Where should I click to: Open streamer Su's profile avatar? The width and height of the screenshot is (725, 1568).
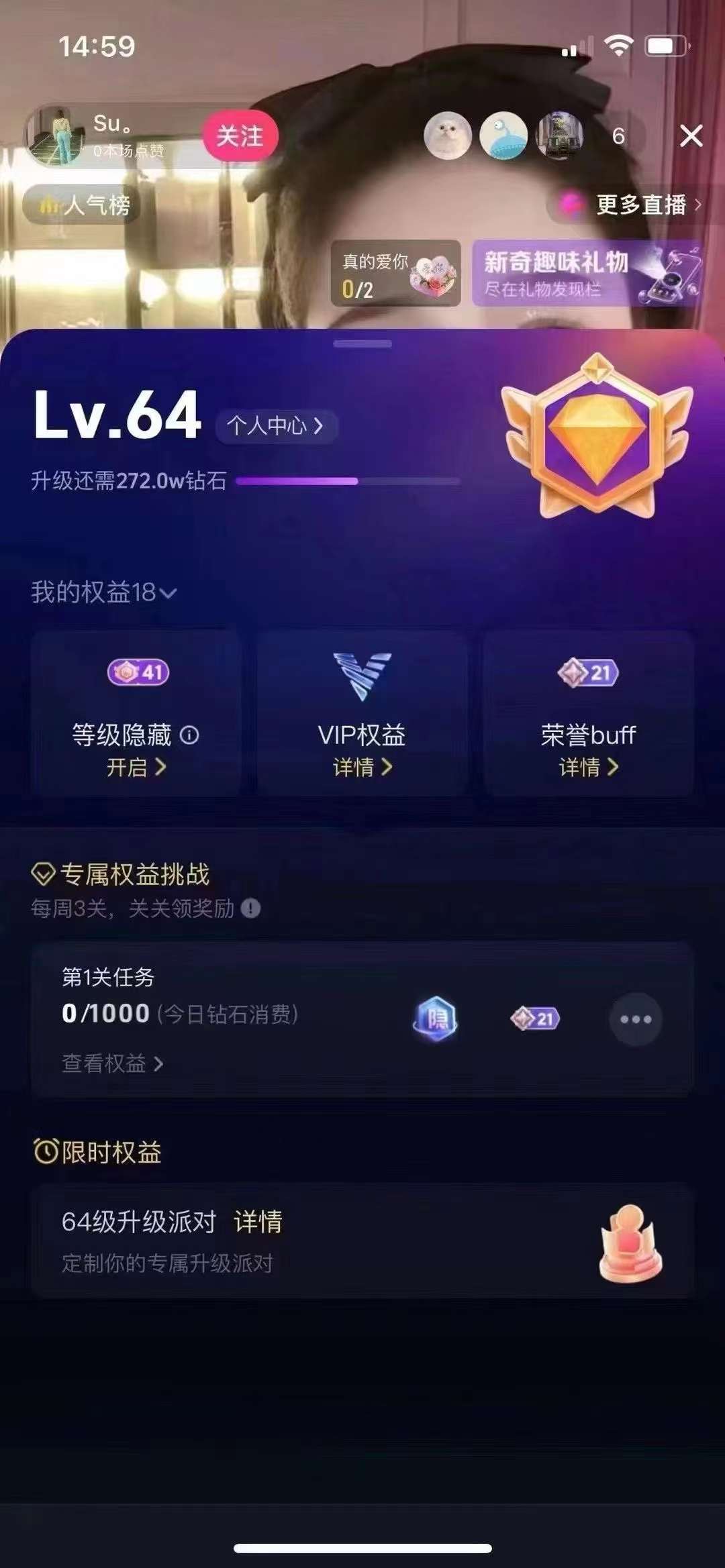[55, 136]
